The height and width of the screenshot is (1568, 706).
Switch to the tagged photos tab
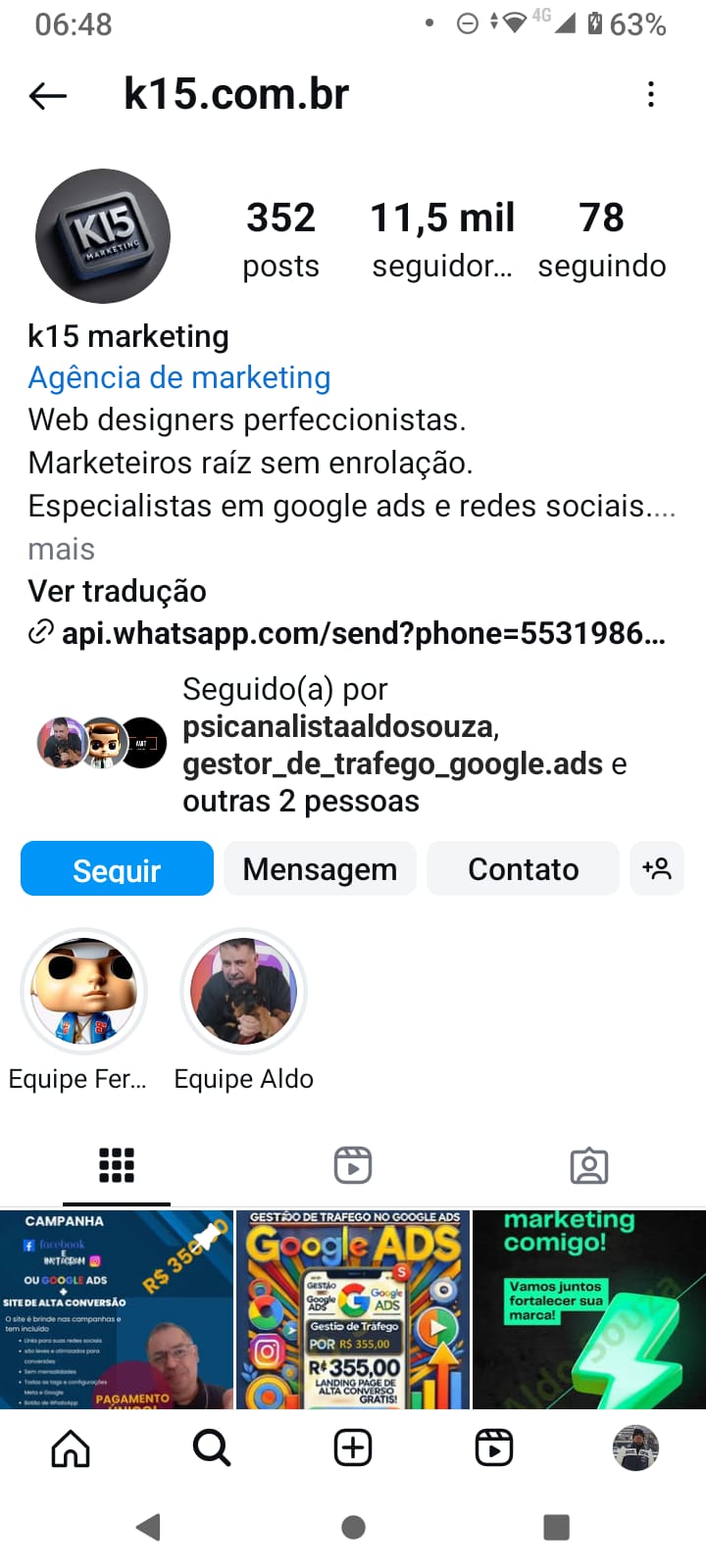(x=589, y=1165)
